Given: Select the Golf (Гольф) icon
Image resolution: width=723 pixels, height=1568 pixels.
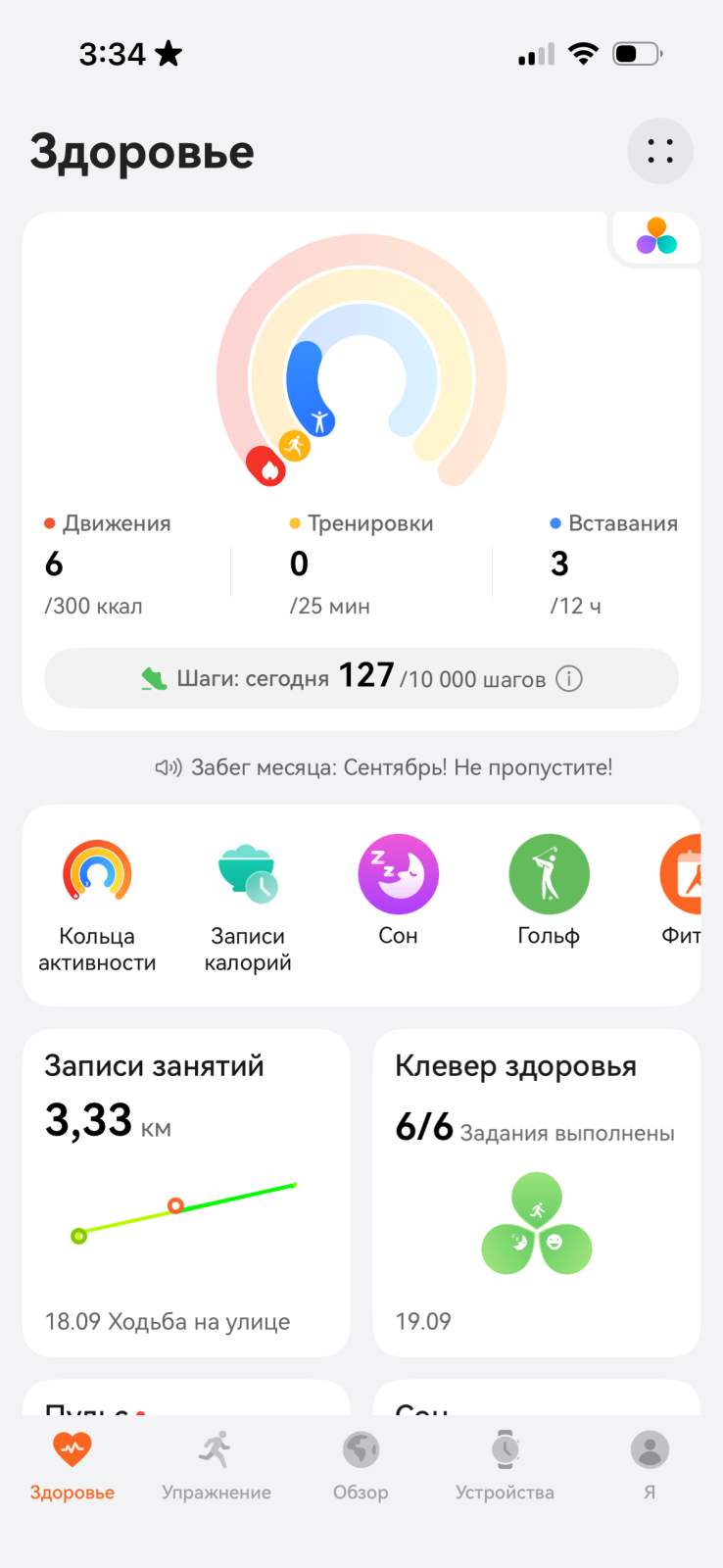Looking at the screenshot, I should click(x=549, y=873).
